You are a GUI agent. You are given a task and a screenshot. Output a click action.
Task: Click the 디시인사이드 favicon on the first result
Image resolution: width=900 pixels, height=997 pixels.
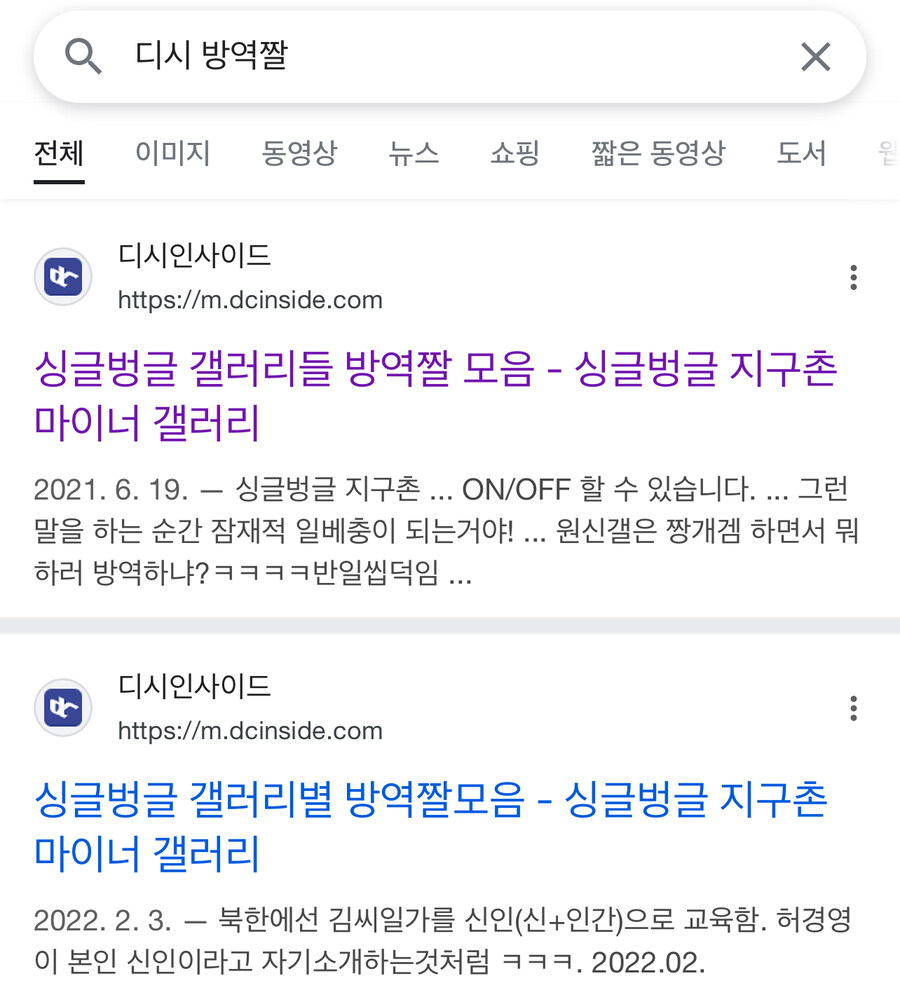(62, 277)
